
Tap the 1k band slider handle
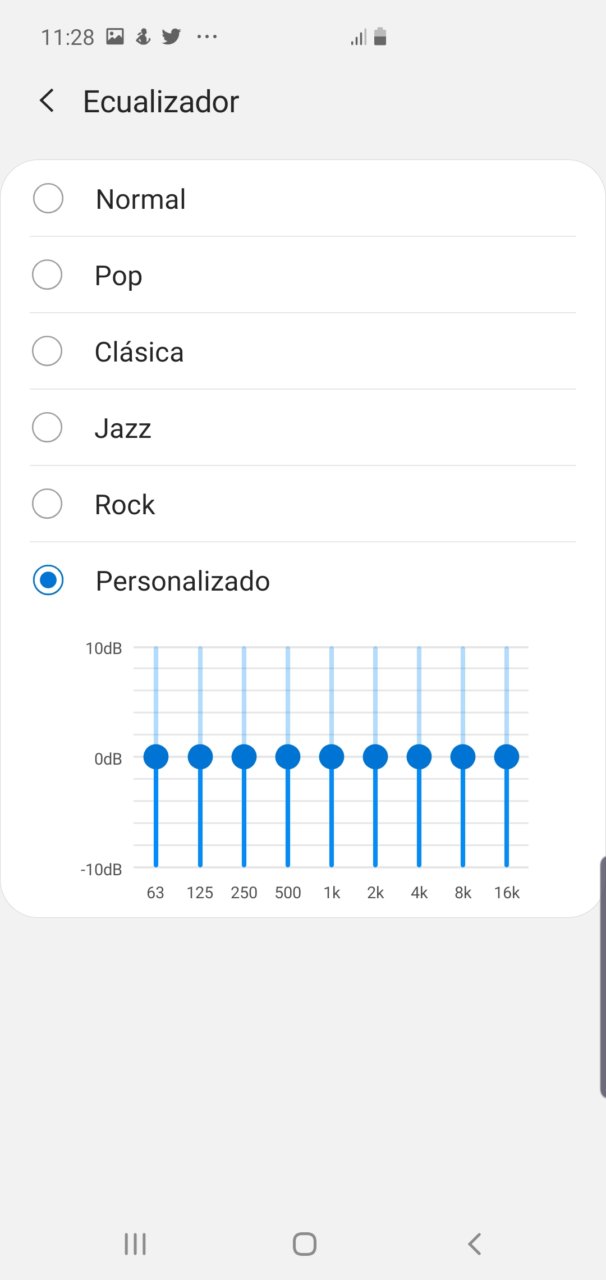[332, 757]
